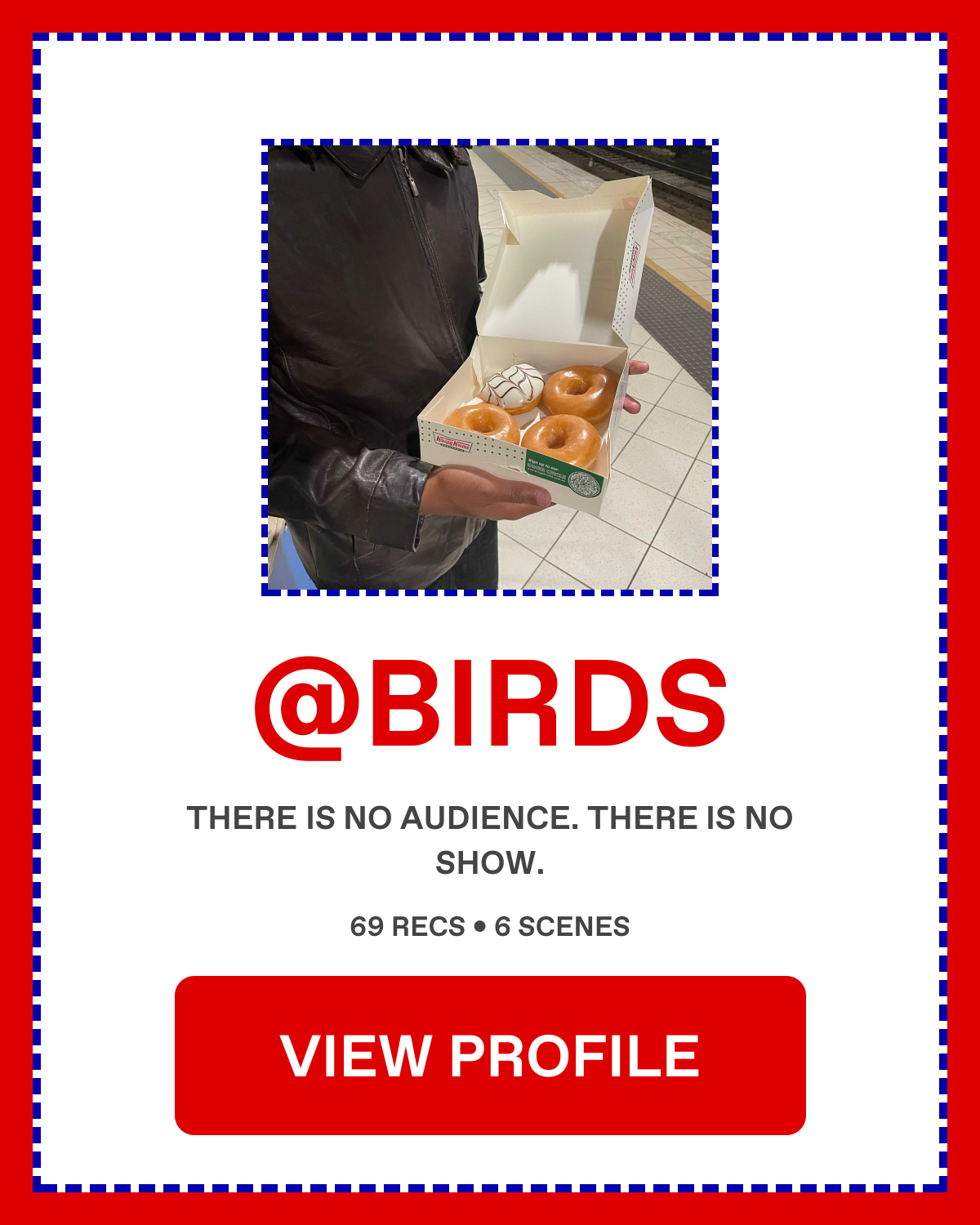Tap the View Profile button
The image size is (980, 1225).
pyautogui.click(x=490, y=1055)
